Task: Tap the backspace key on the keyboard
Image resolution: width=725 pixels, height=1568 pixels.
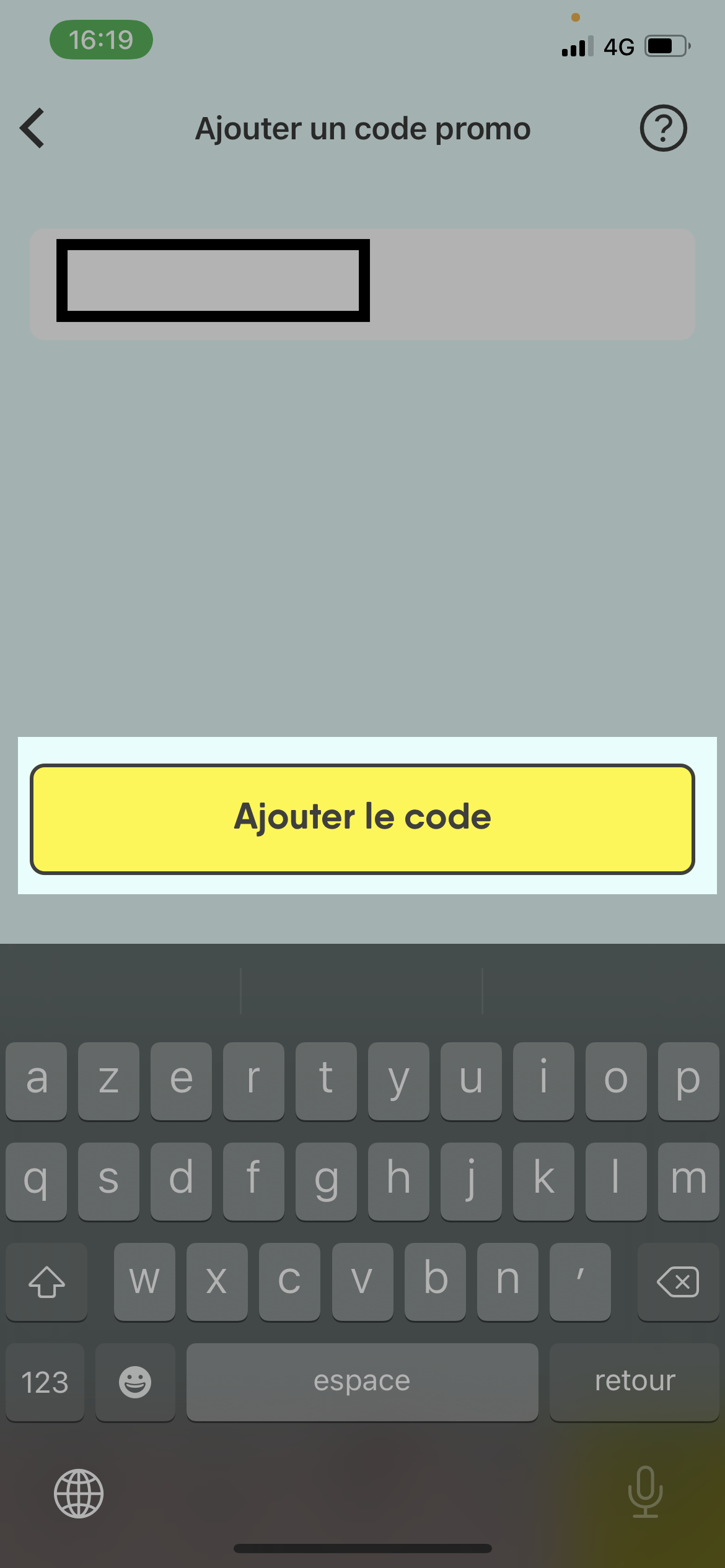Action: click(x=678, y=1282)
